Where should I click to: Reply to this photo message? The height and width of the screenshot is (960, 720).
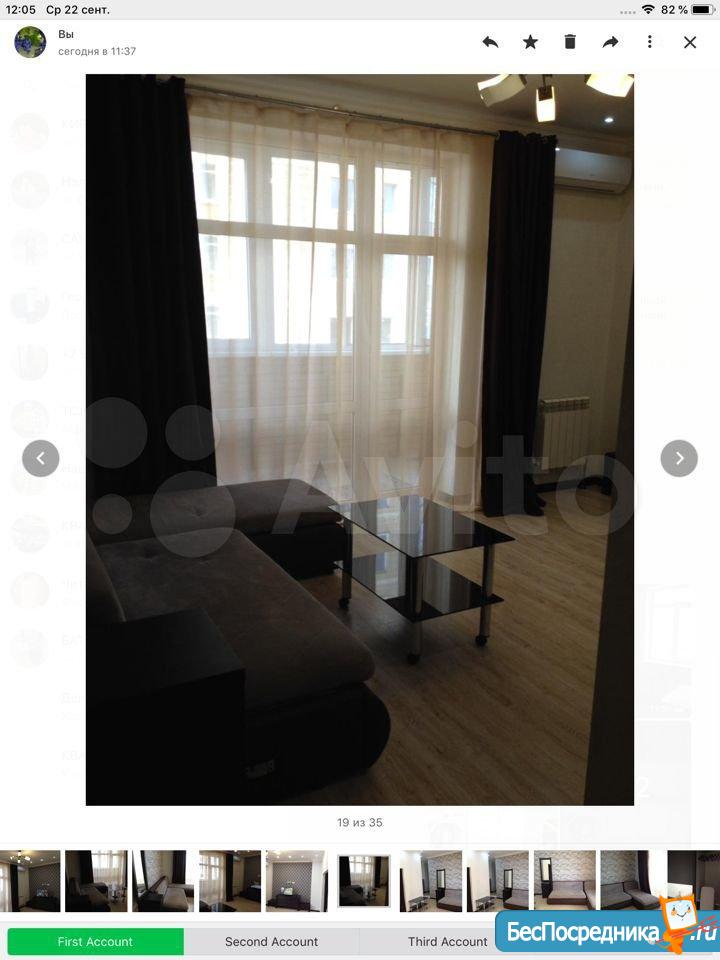[x=490, y=42]
